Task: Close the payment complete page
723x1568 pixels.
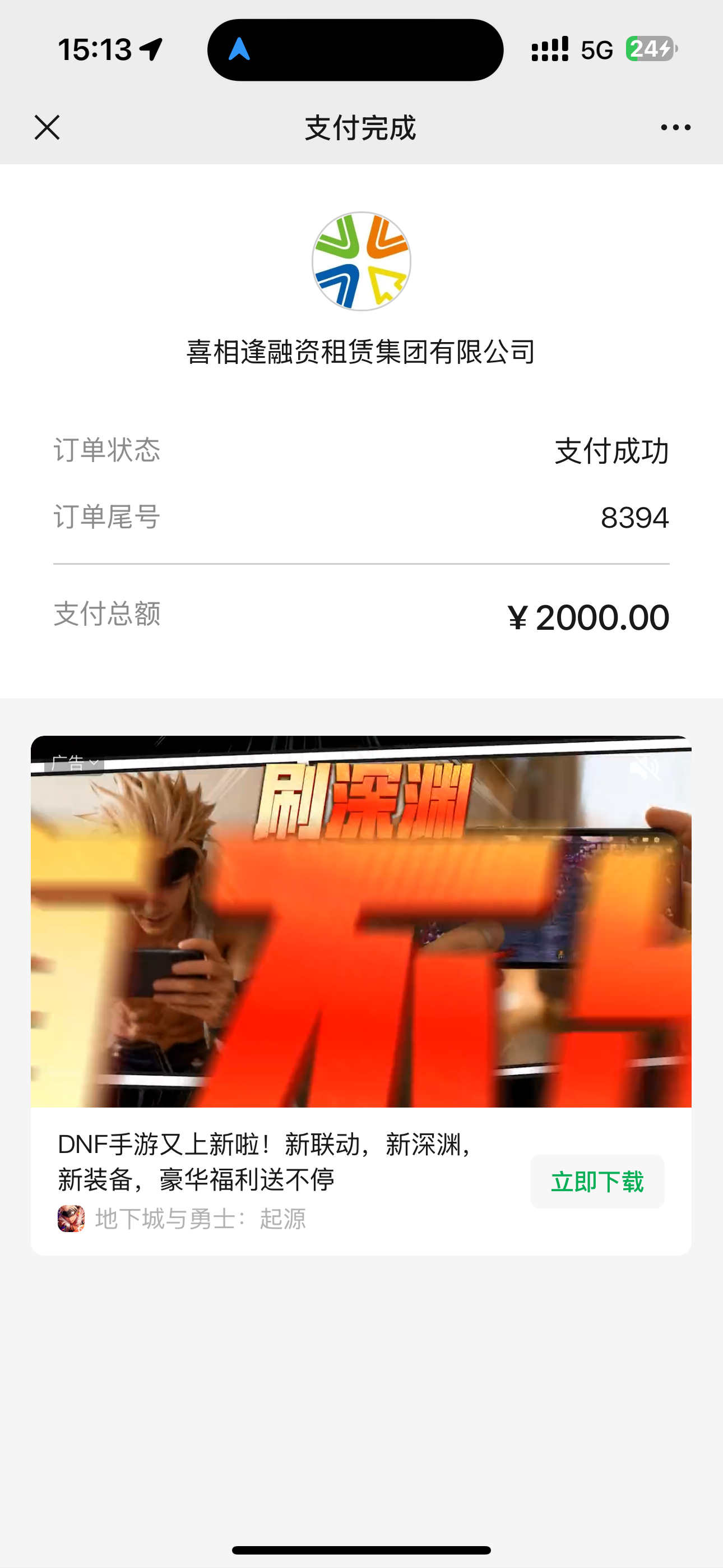Action: click(x=47, y=128)
